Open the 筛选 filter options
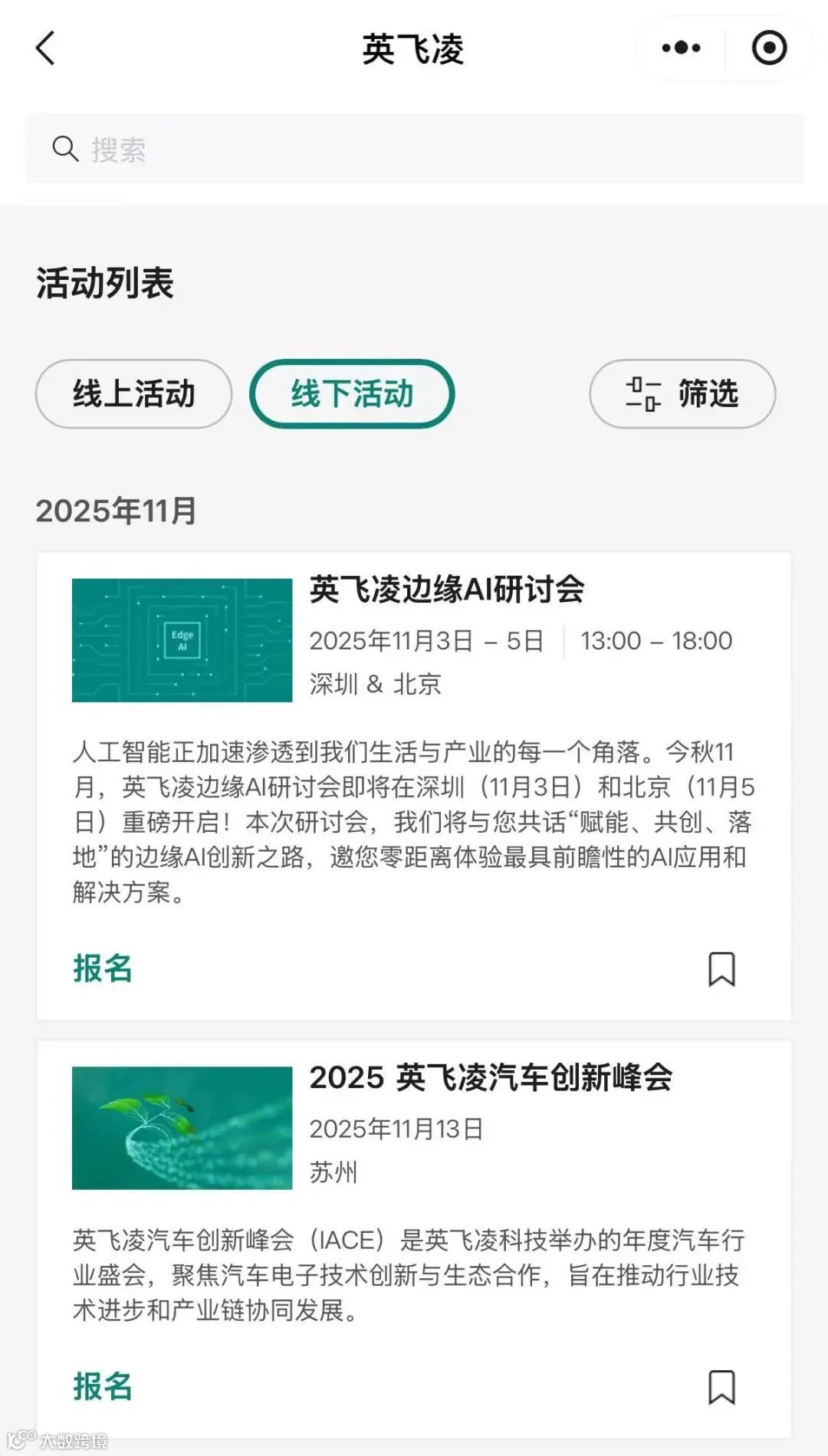 (x=682, y=394)
